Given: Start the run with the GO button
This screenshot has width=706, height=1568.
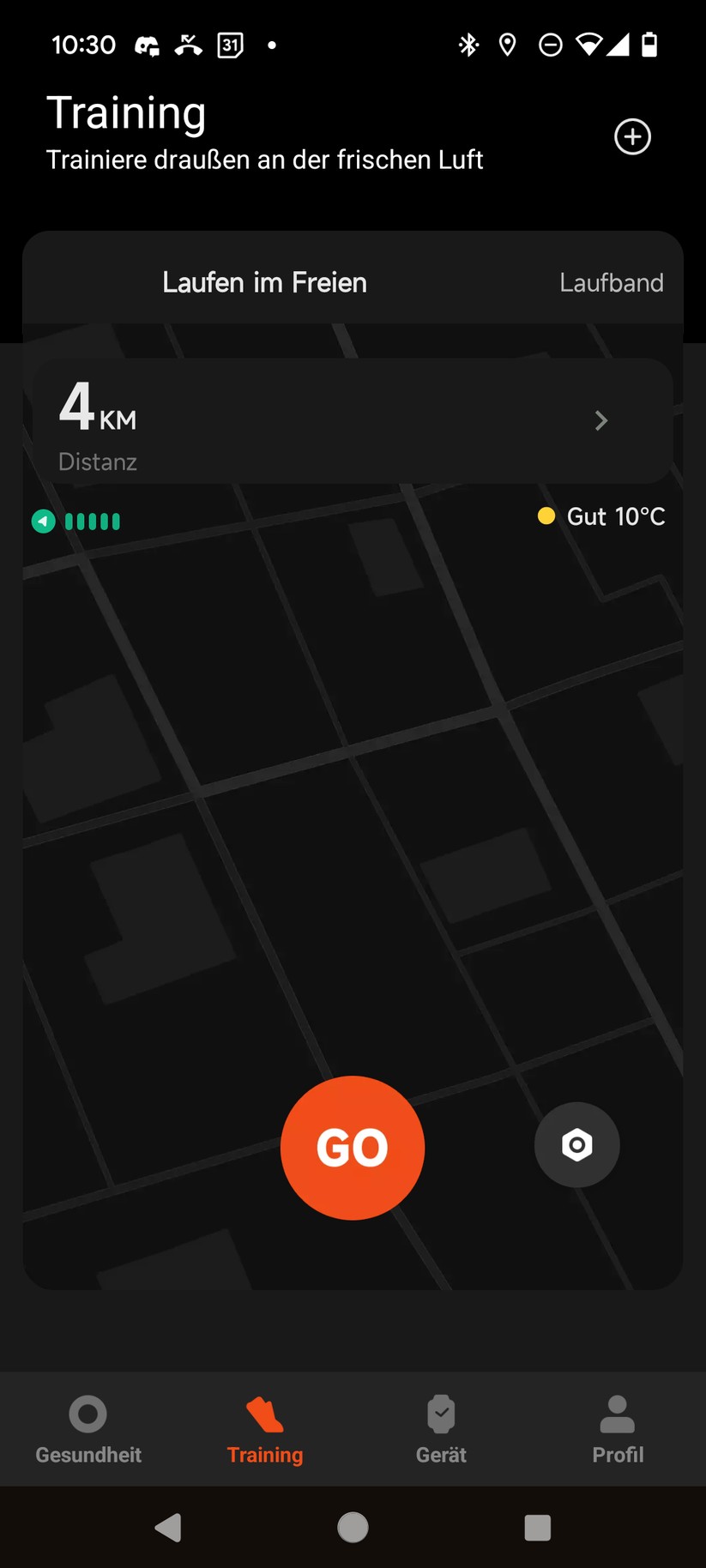Looking at the screenshot, I should tap(353, 1147).
